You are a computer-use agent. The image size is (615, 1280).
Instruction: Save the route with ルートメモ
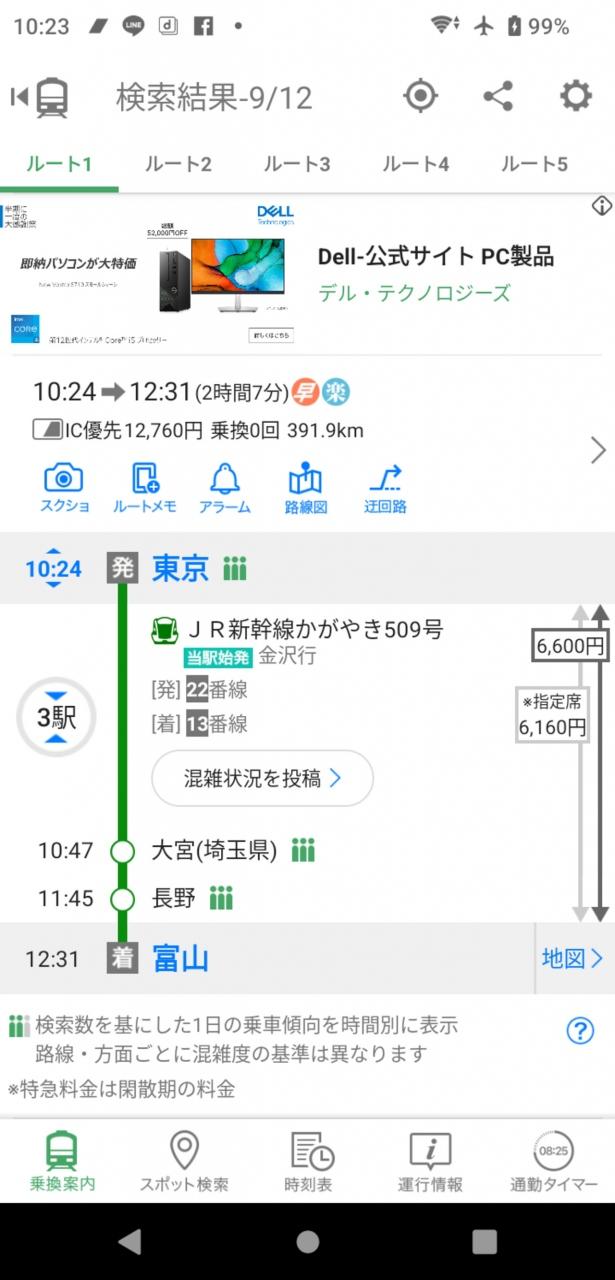point(144,488)
